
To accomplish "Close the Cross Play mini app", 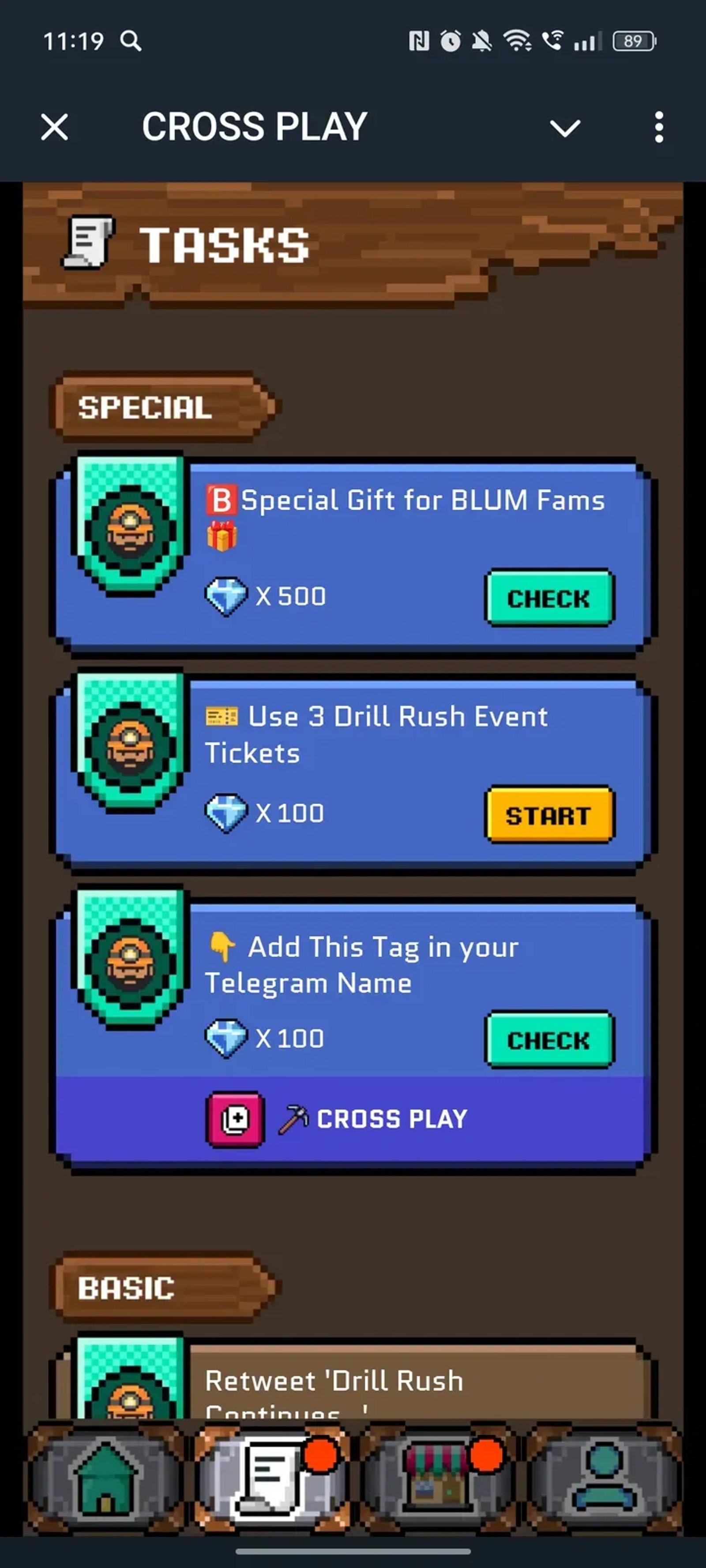I will pyautogui.click(x=55, y=127).
